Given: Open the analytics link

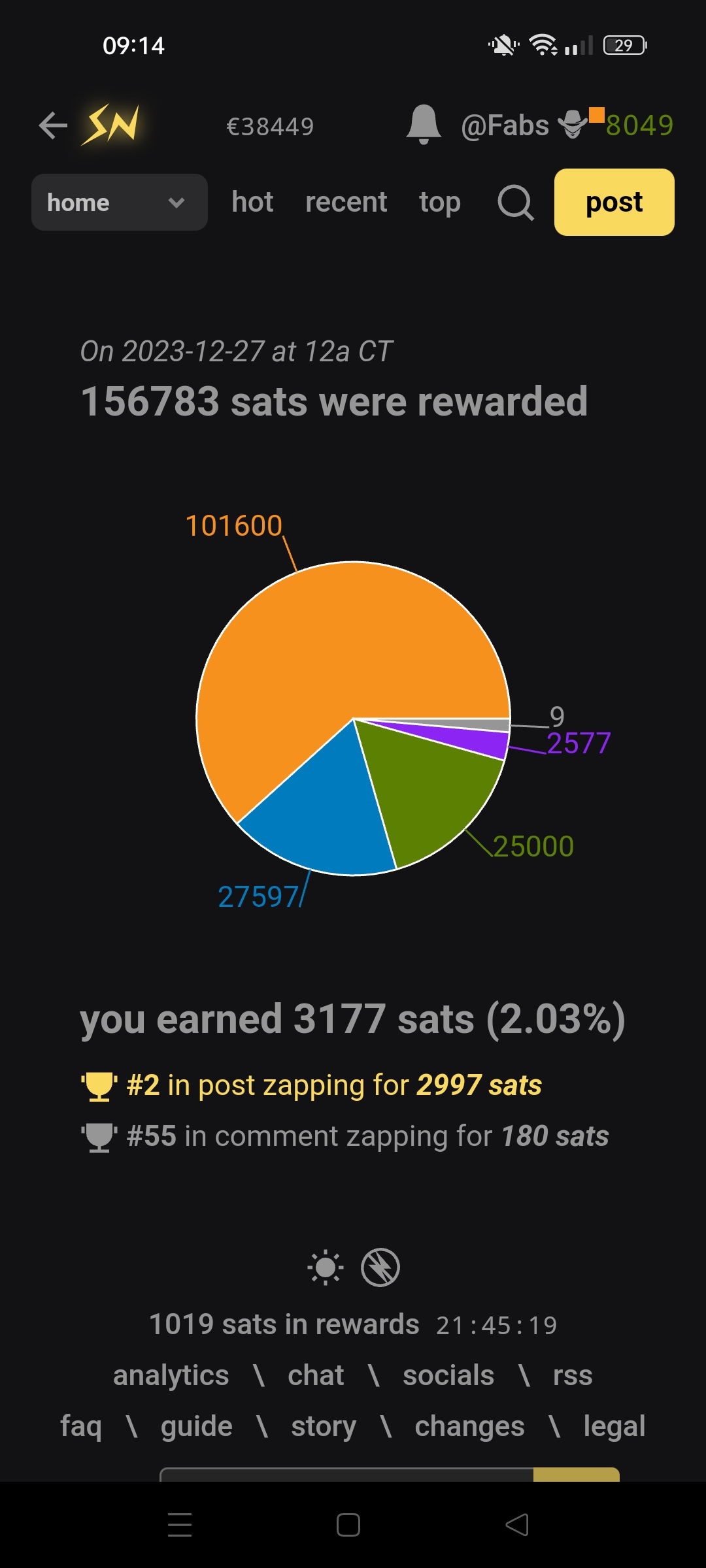Looking at the screenshot, I should point(171,1375).
